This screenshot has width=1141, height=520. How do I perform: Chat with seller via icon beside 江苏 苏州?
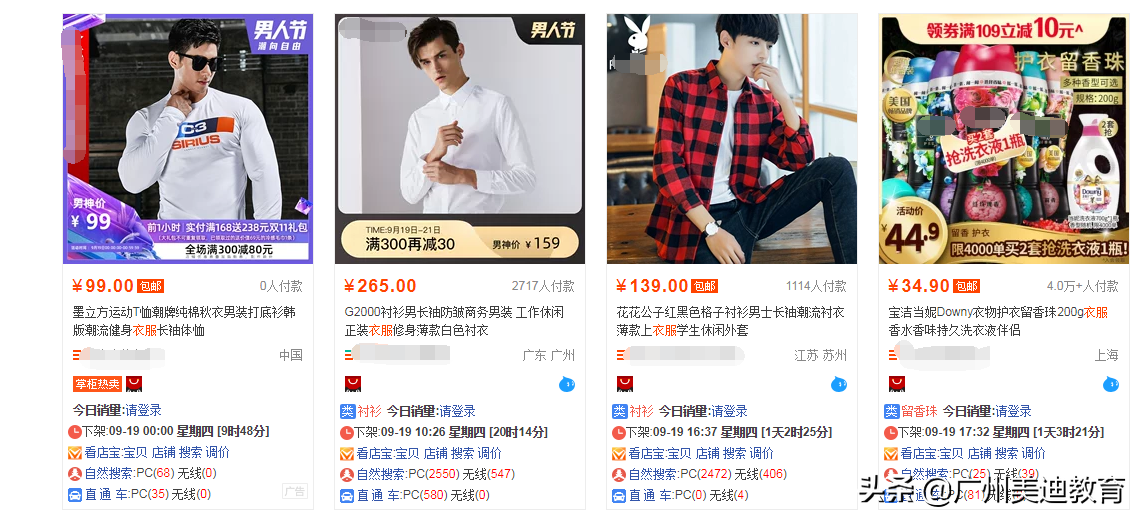click(x=839, y=384)
